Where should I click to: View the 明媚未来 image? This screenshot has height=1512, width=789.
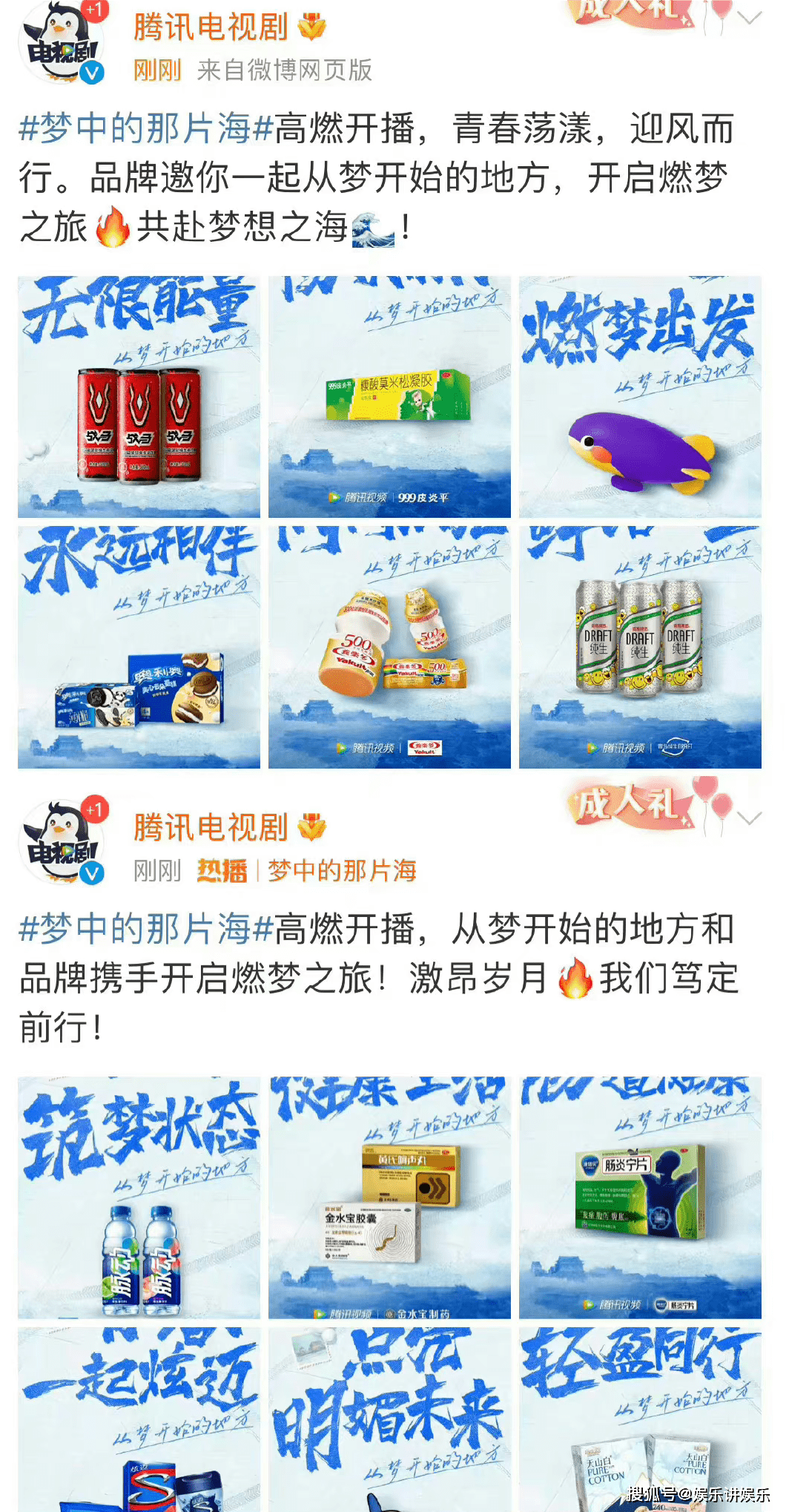389,1419
